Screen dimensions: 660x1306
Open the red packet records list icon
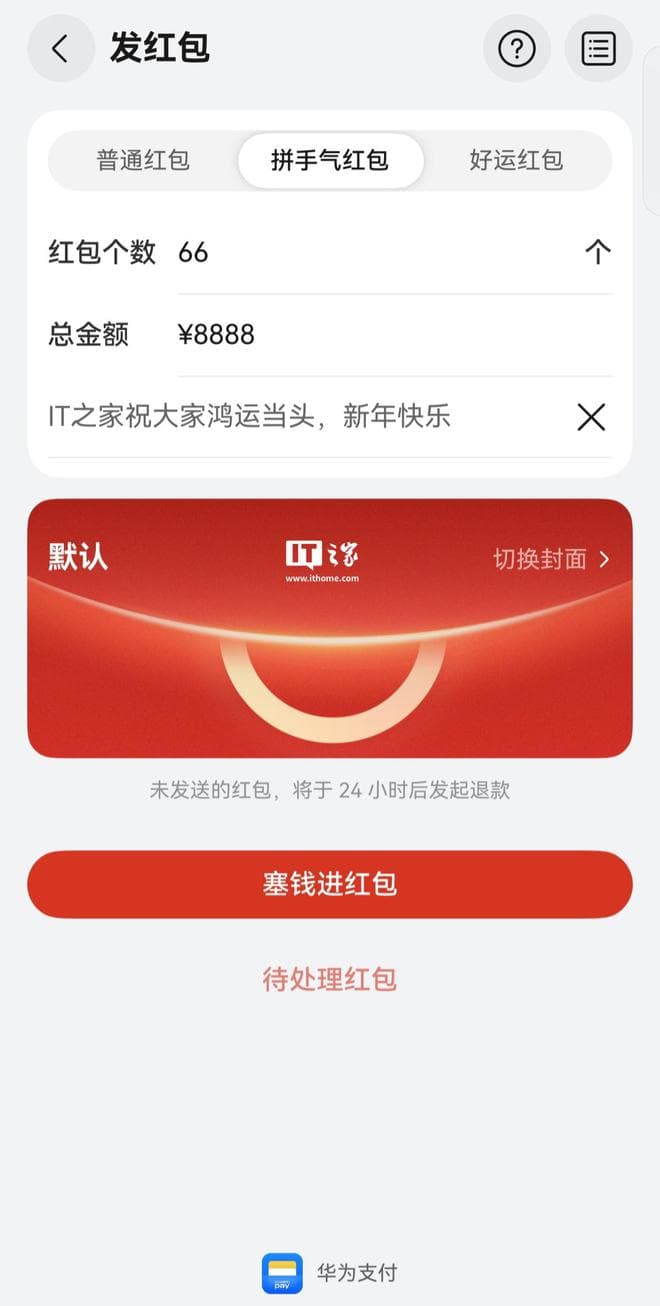coord(598,48)
